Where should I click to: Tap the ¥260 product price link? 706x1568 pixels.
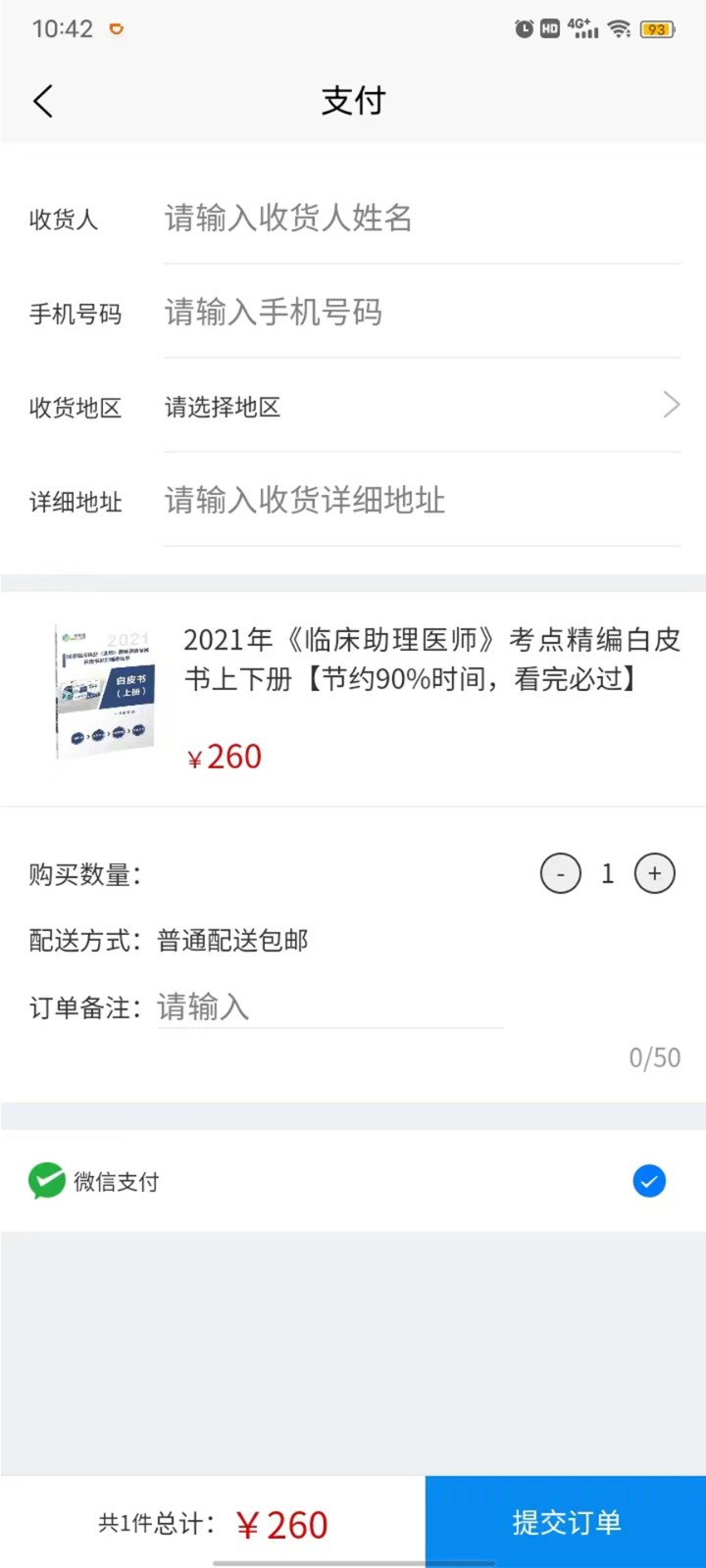click(x=224, y=756)
